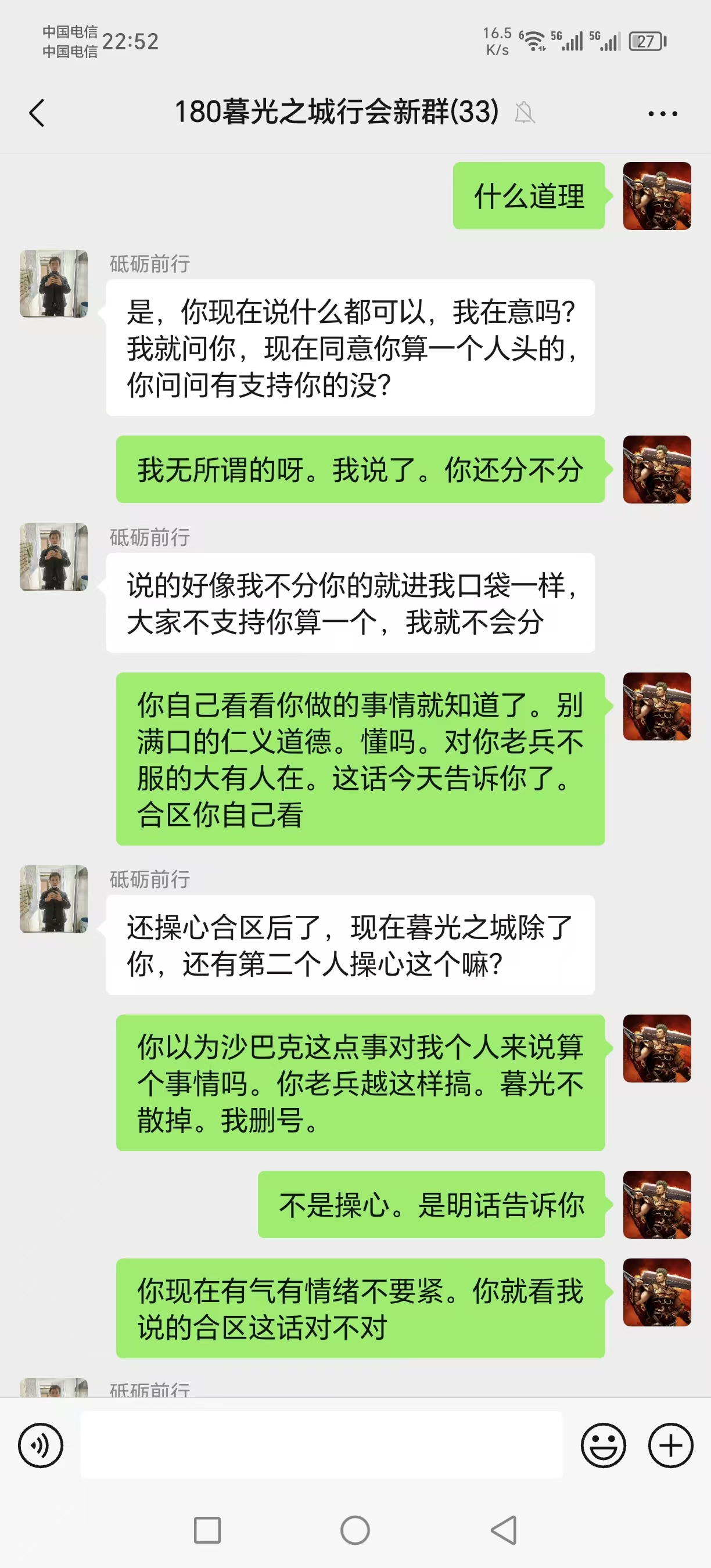This screenshot has height=1568, width=711.
Task: Open recent apps overview
Action: tap(207, 1530)
